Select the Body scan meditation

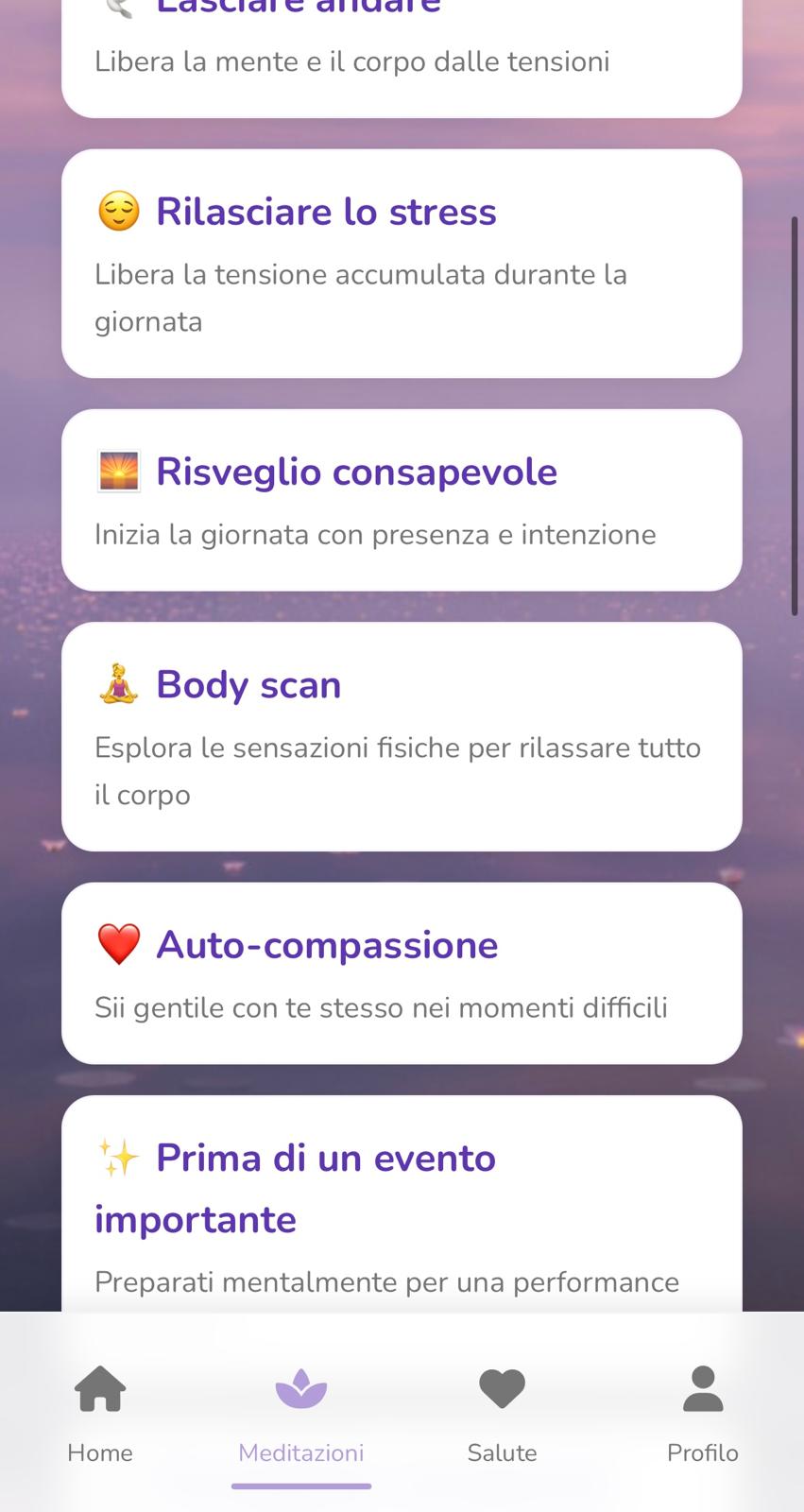[x=402, y=736]
